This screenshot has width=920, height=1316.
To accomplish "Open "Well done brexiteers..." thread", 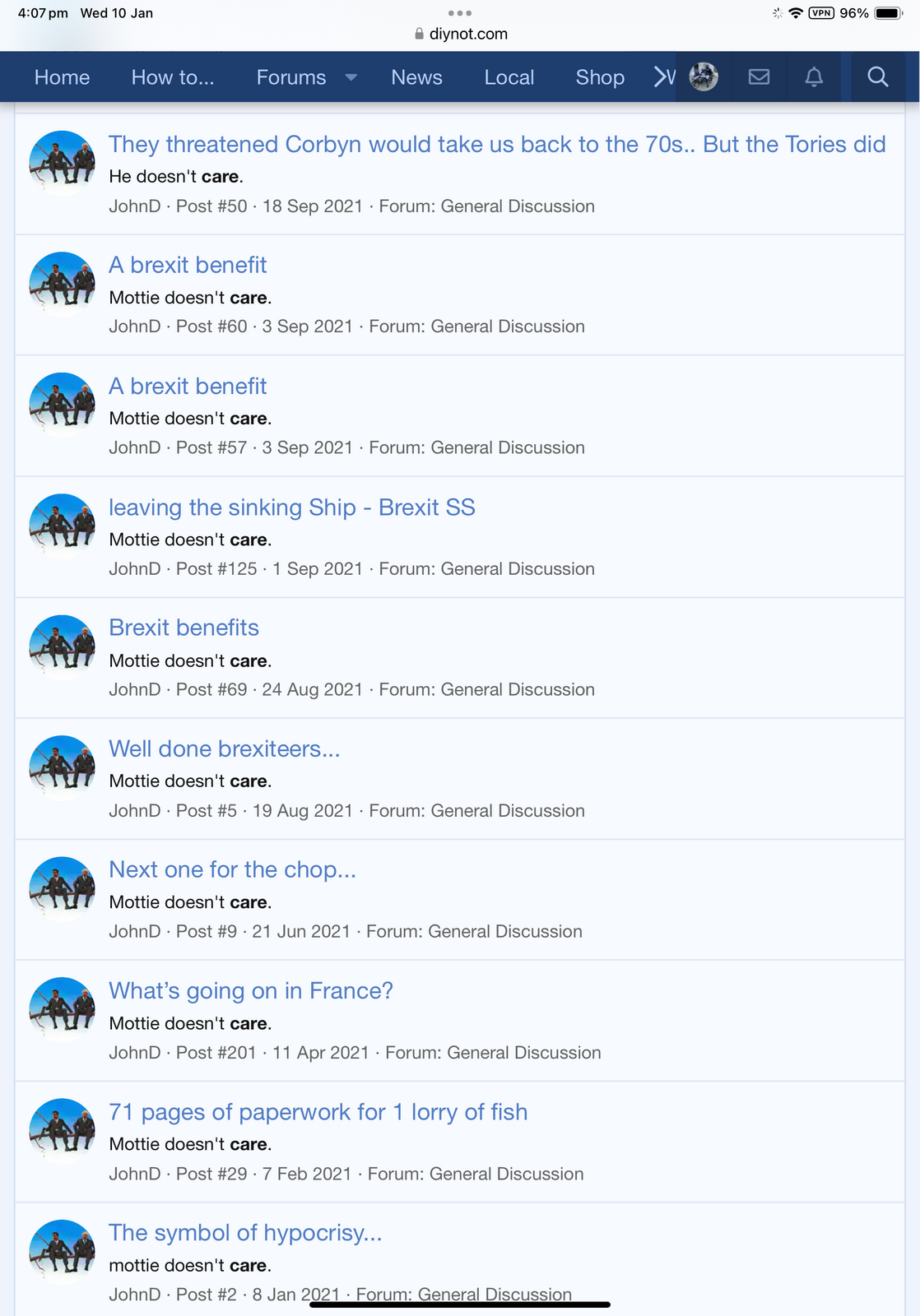I will tap(224, 748).
